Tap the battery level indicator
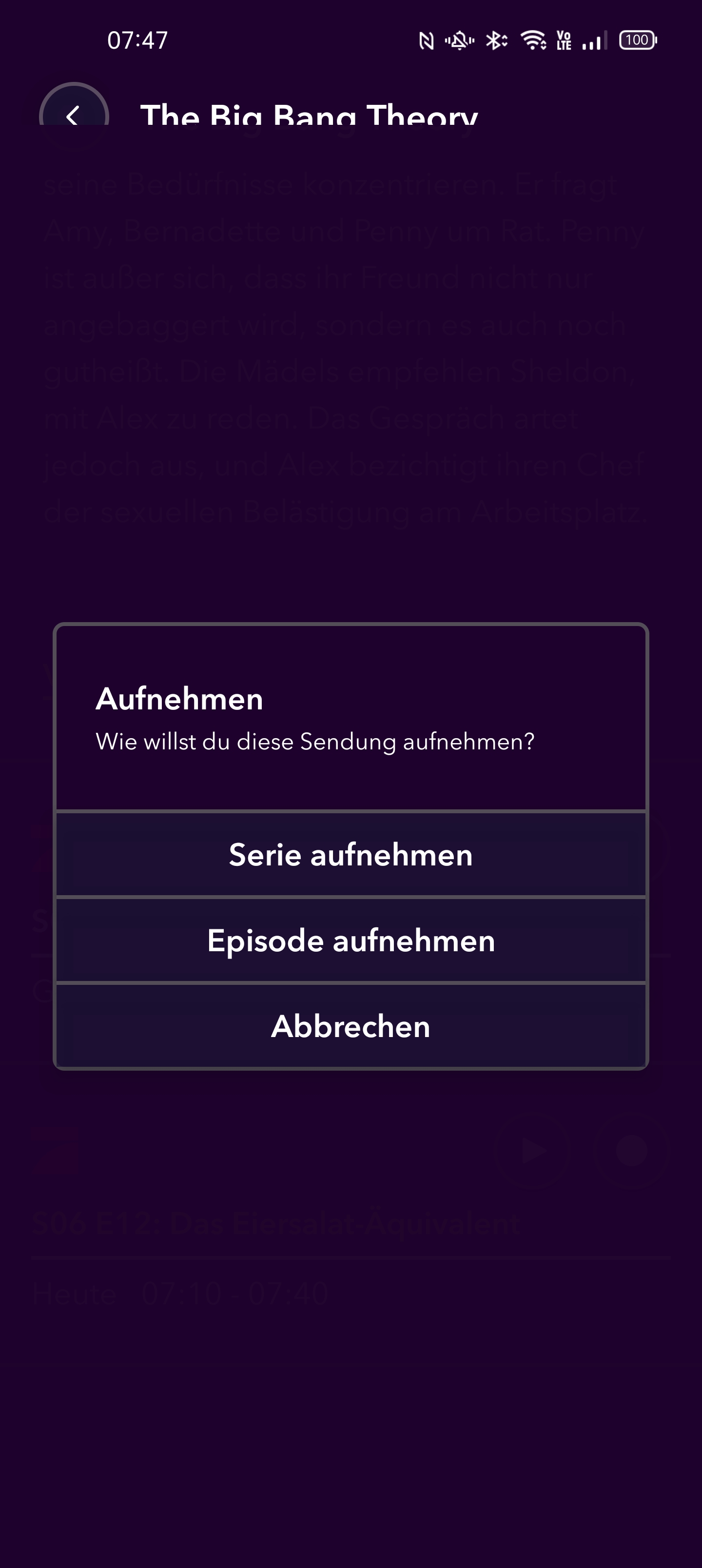Screen dimensions: 702x1568 [636, 40]
